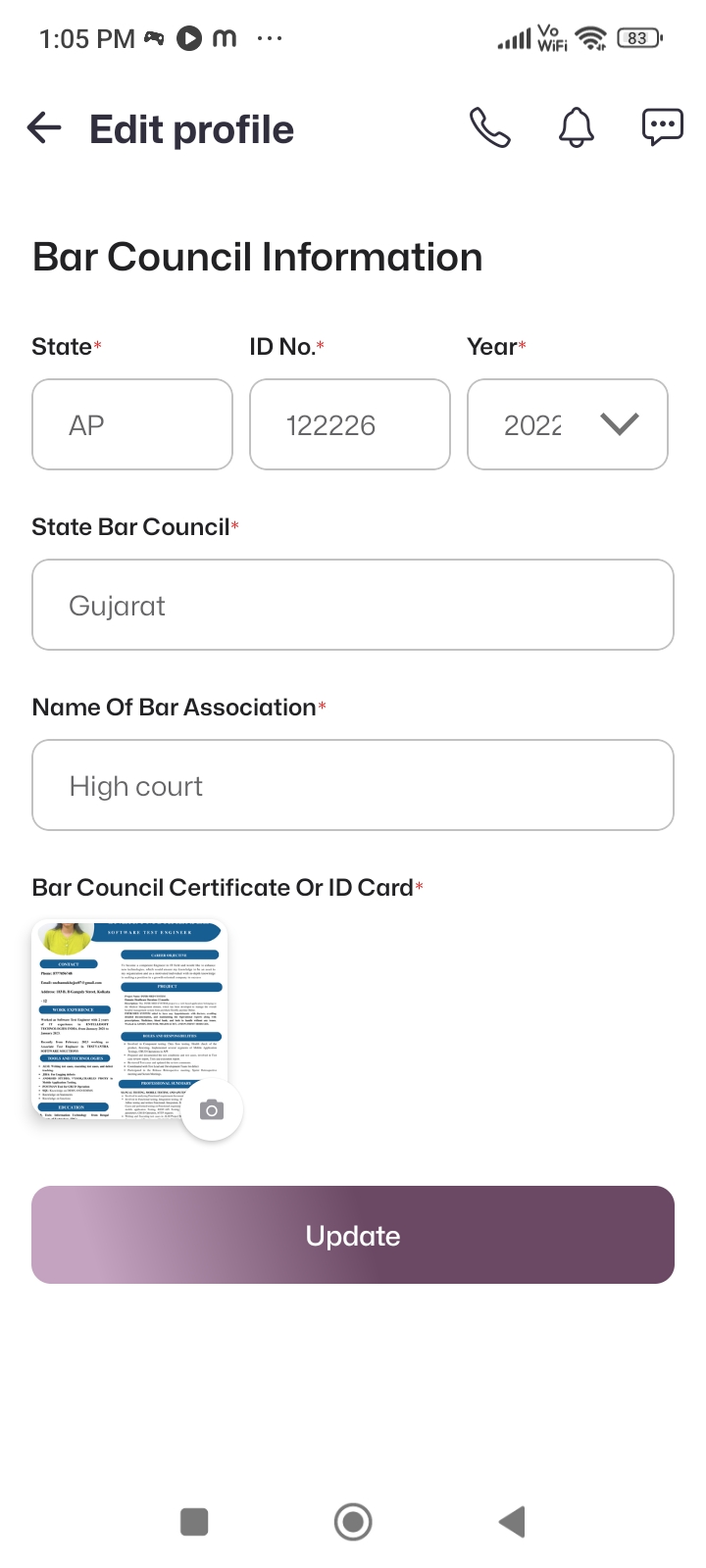706x1568 pixels.
Task: Go back from Edit profile
Action: 44,128
